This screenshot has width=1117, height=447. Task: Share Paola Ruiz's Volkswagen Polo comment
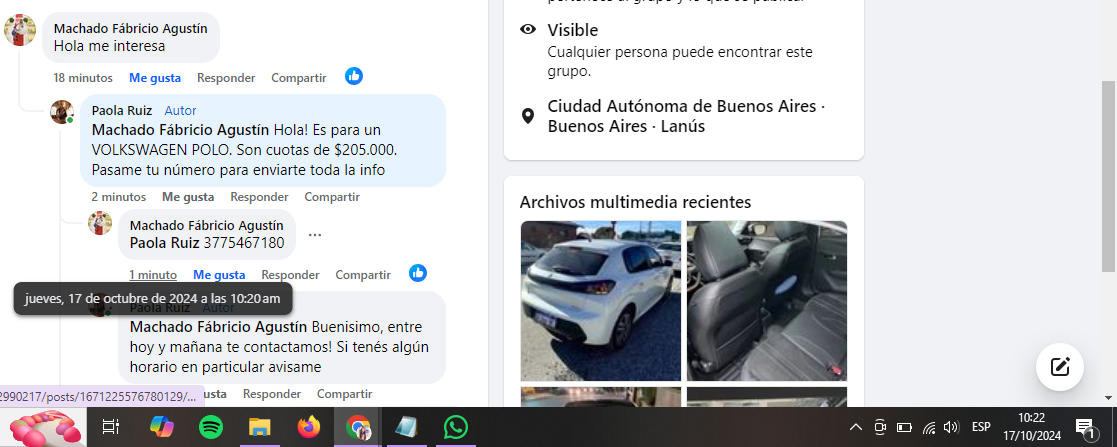click(332, 197)
